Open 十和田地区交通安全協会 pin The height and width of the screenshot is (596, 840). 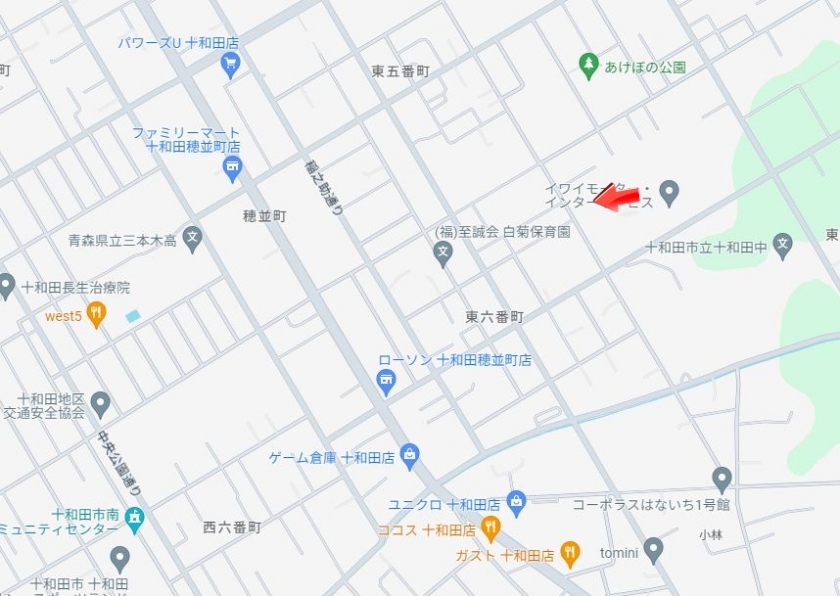point(99,405)
